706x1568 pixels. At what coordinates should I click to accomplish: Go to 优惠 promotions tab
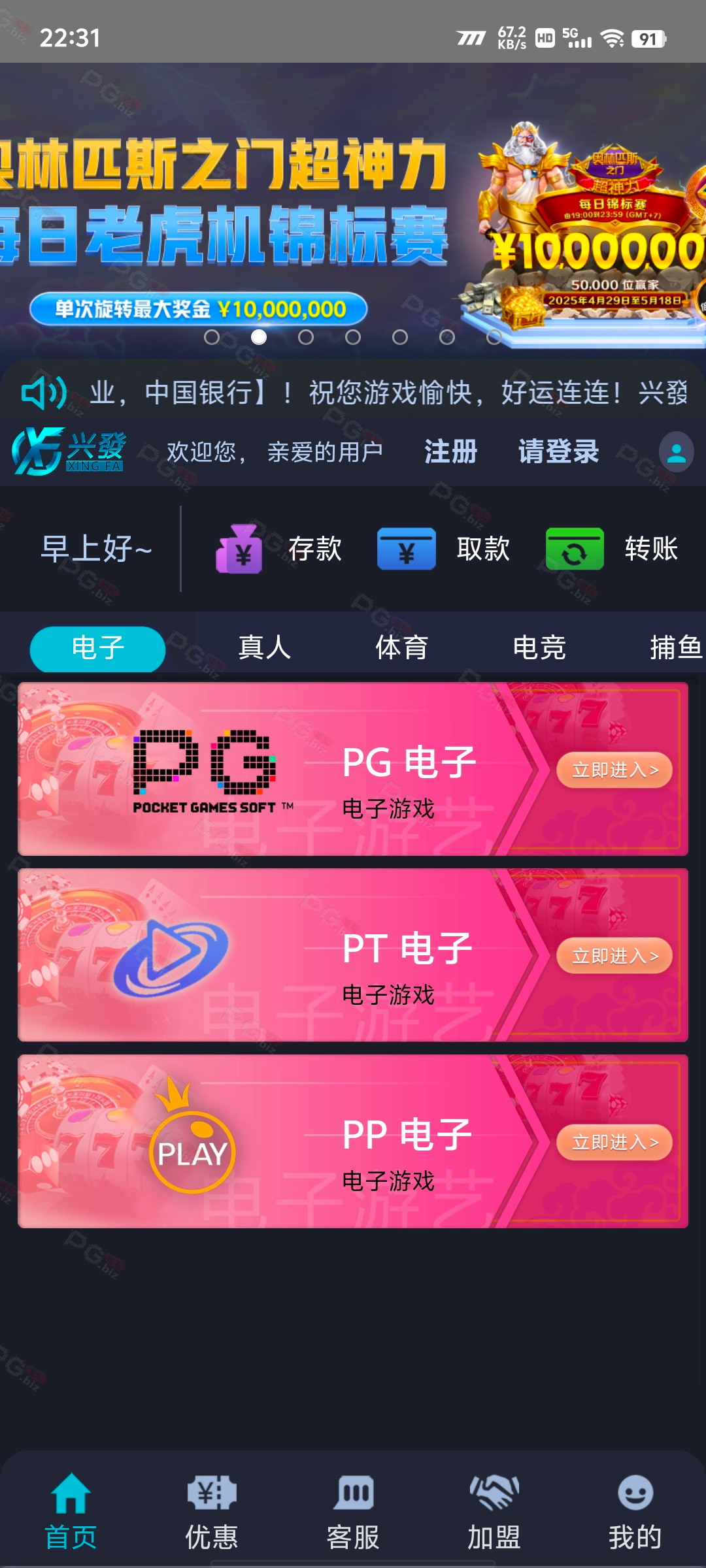212,1512
